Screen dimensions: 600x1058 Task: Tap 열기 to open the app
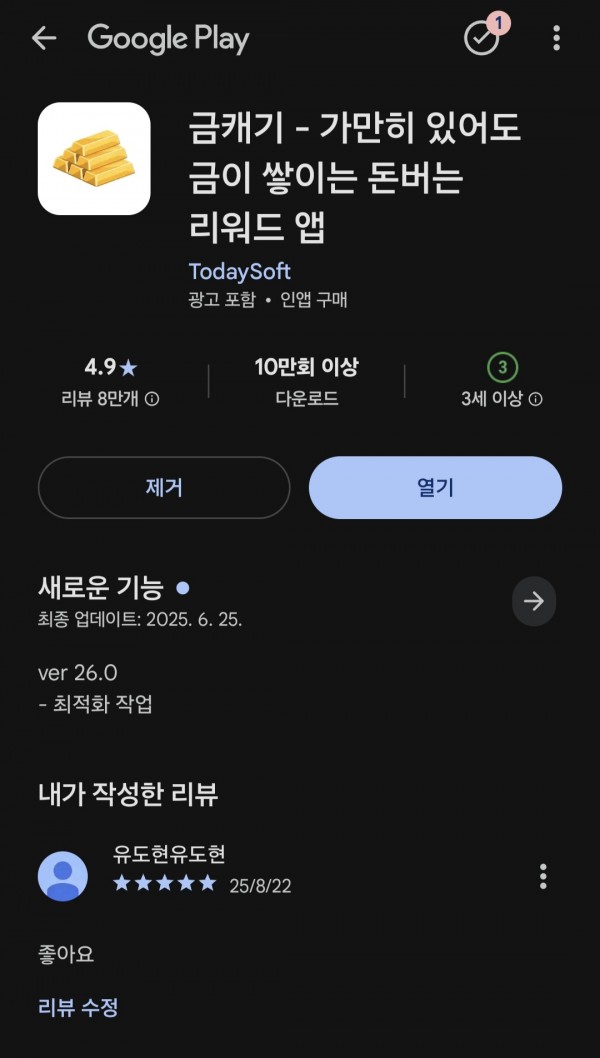click(435, 487)
